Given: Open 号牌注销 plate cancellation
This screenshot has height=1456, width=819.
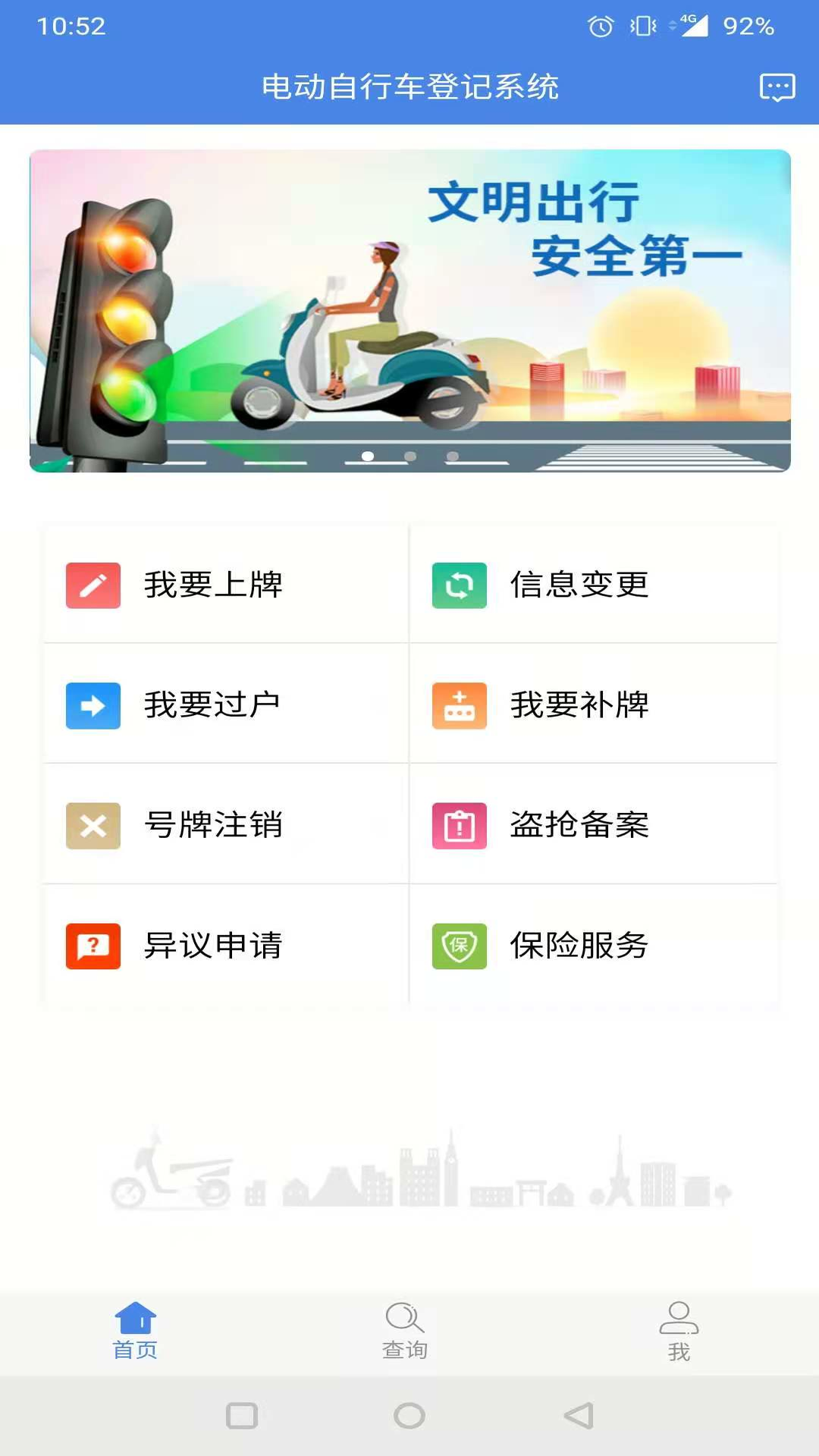Looking at the screenshot, I should (x=212, y=825).
